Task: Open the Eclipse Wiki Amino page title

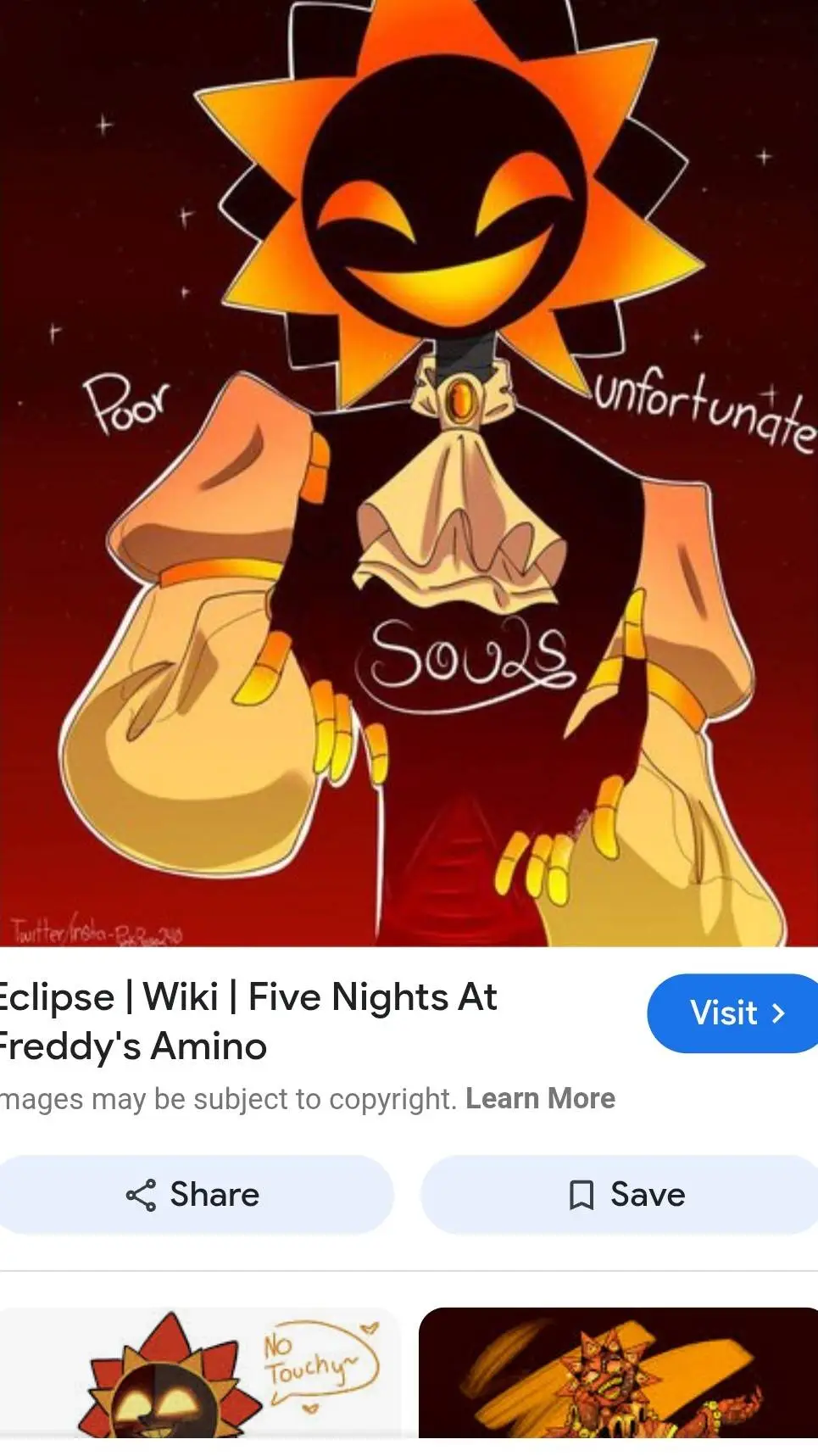Action: click(248, 1021)
